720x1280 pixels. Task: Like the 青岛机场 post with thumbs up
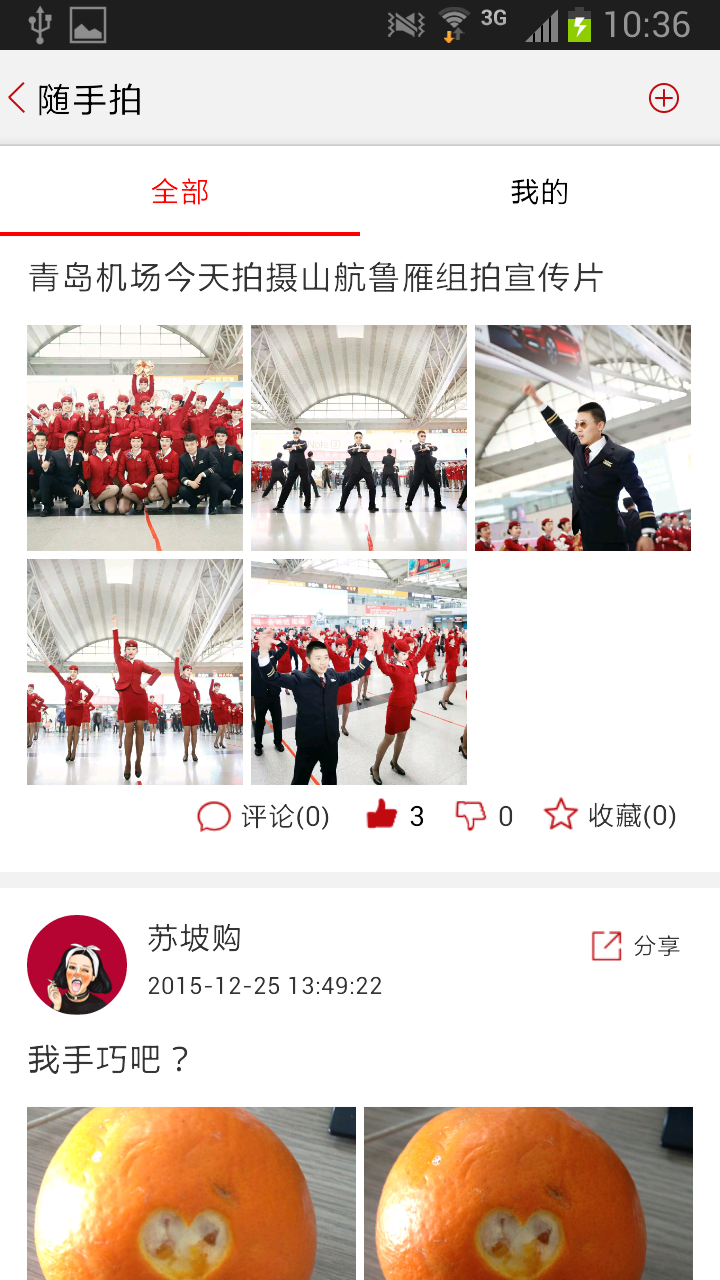pyautogui.click(x=395, y=816)
